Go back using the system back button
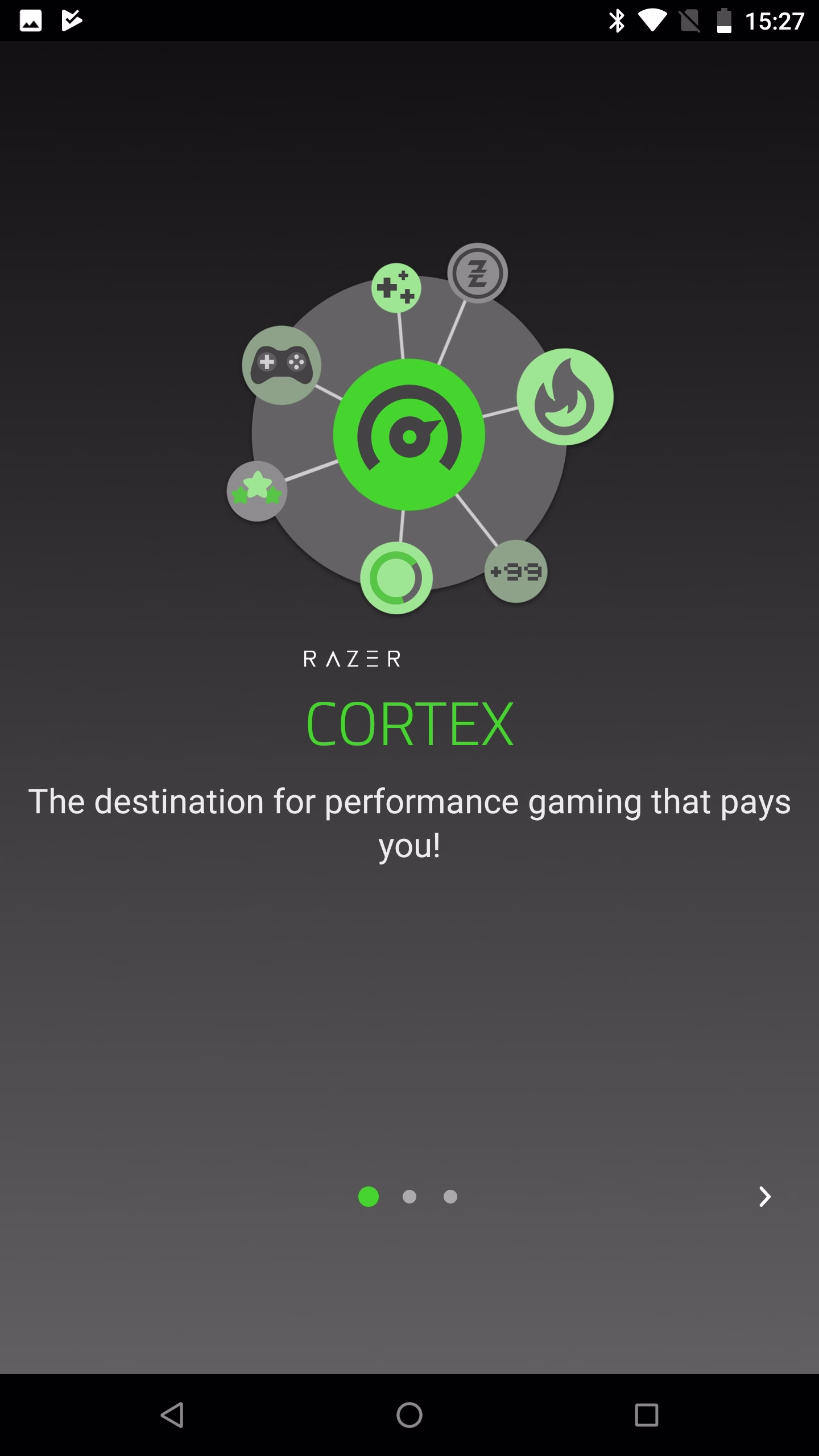Screen dimensions: 819x1456 tap(172, 1414)
